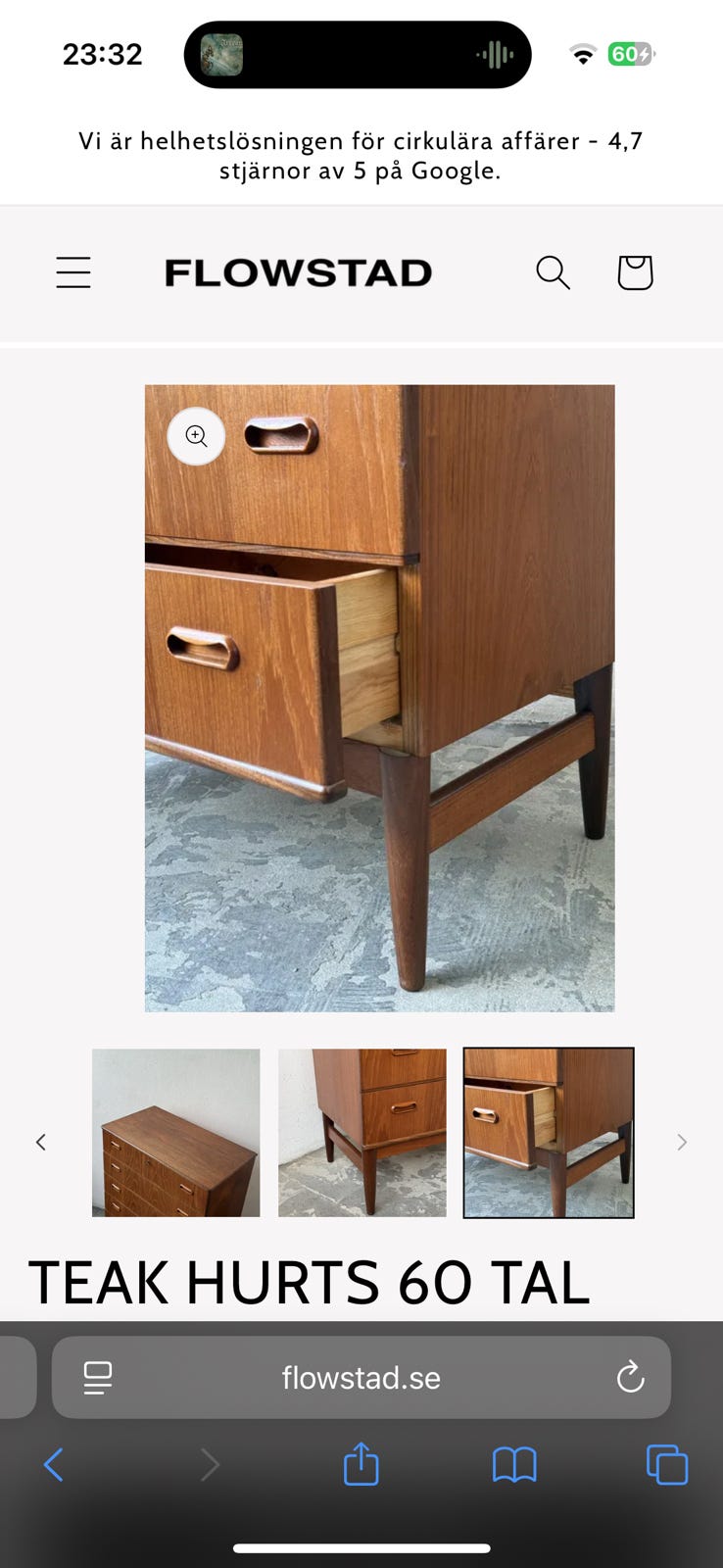The height and width of the screenshot is (1568, 723).
Task: Open the search on Flowstad site
Action: click(x=553, y=273)
